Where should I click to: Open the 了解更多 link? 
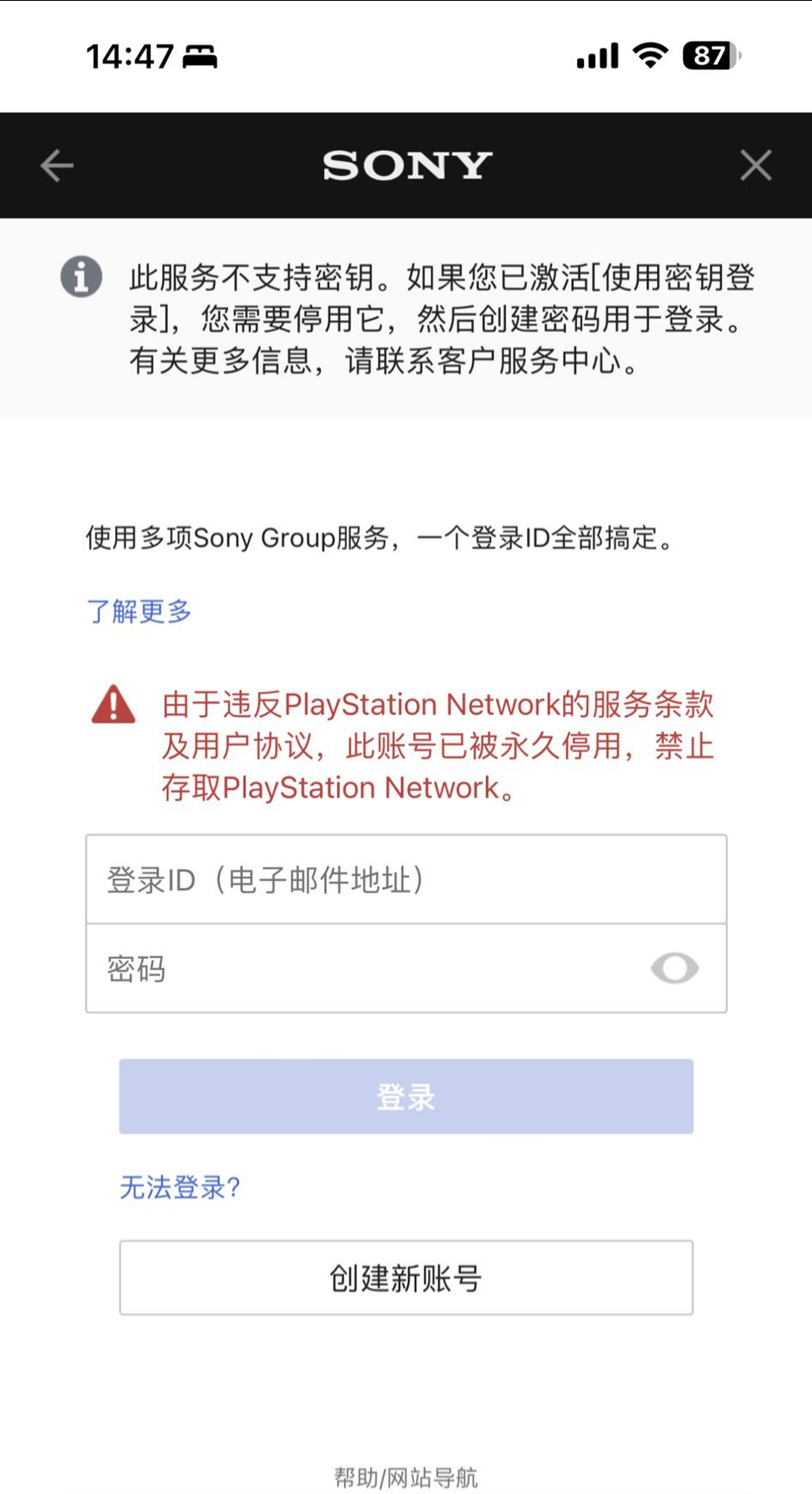coord(139,611)
